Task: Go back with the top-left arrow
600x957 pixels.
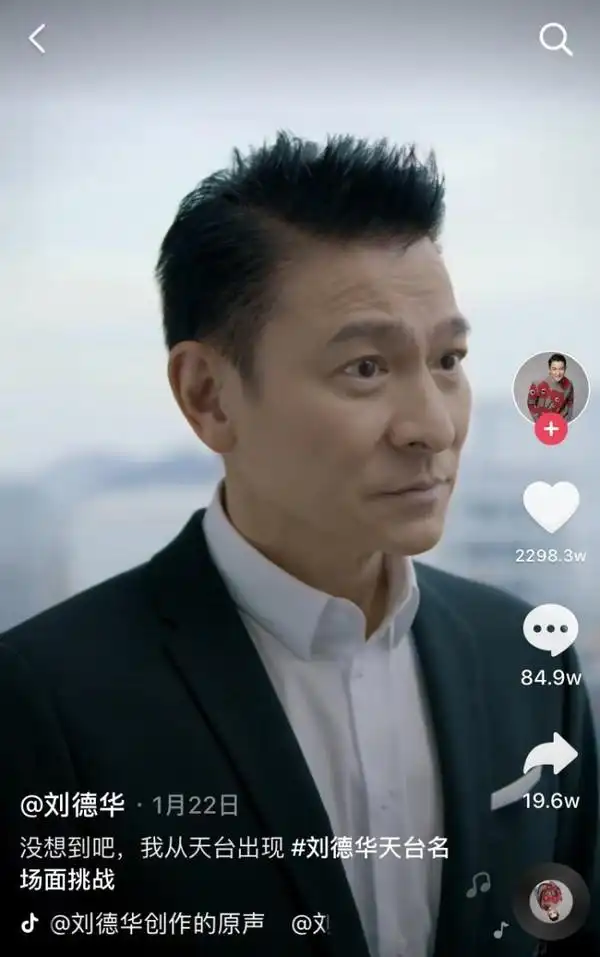Action: coord(37,39)
